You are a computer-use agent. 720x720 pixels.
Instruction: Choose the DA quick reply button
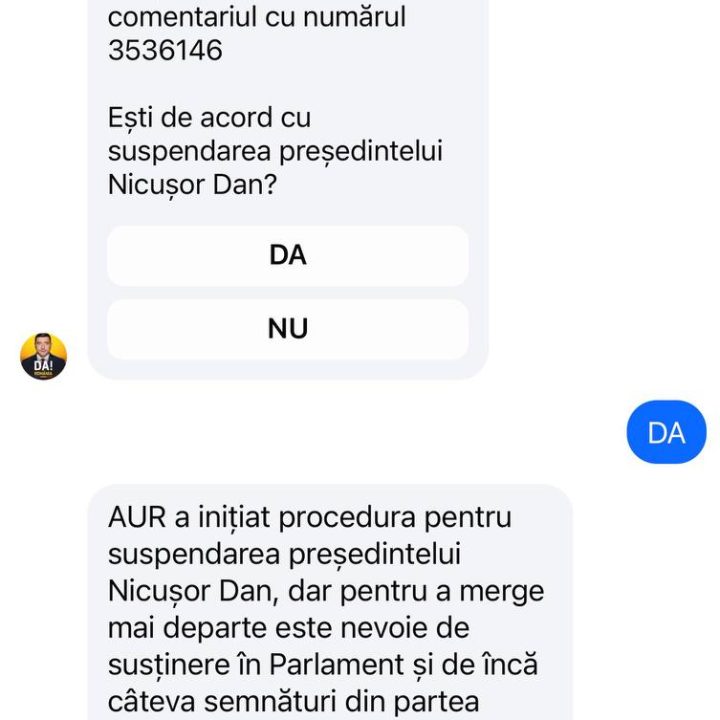click(288, 256)
